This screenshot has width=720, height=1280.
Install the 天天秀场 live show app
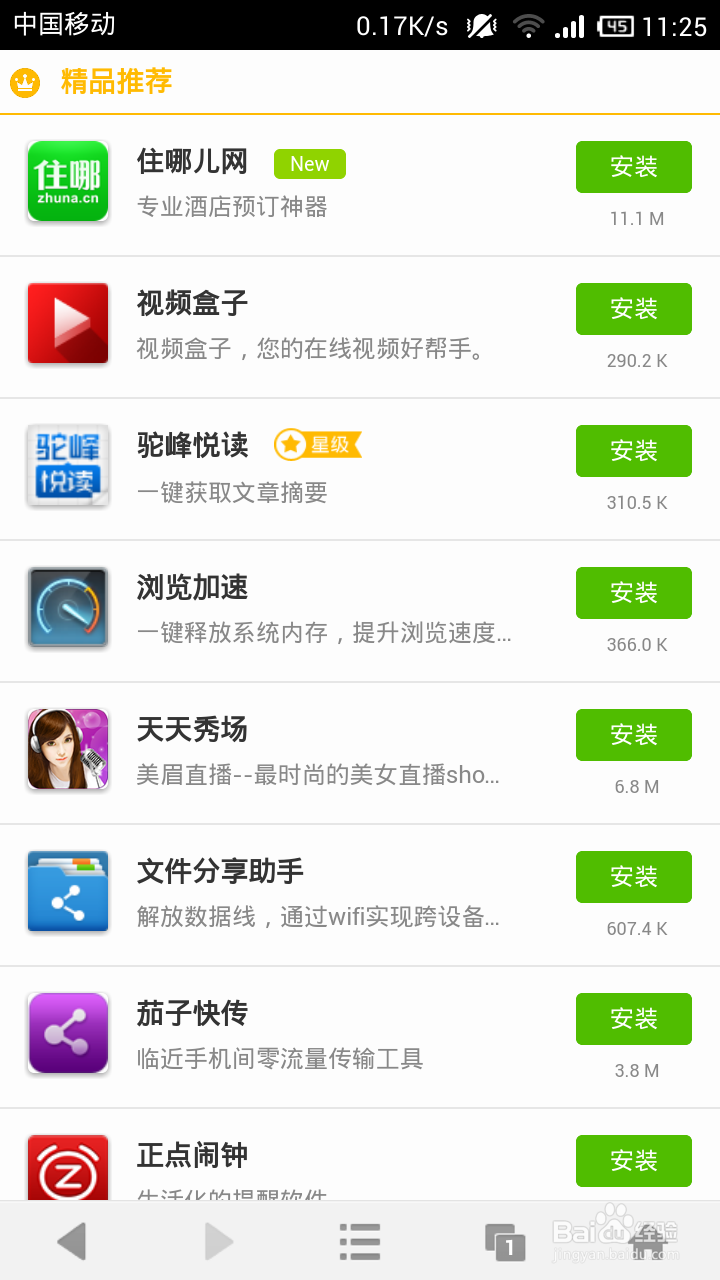633,735
